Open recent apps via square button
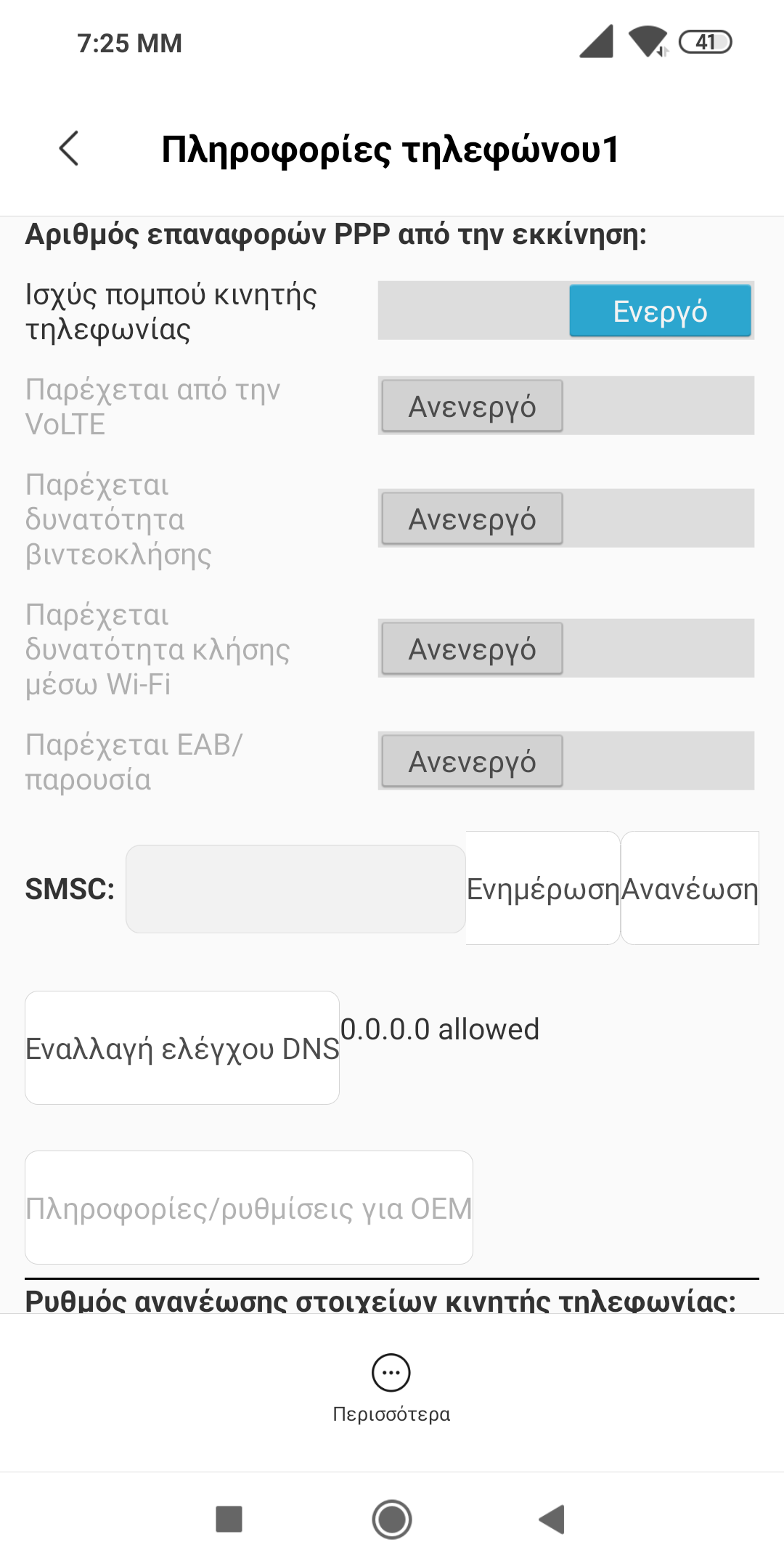784x1566 pixels. pos(229,1520)
